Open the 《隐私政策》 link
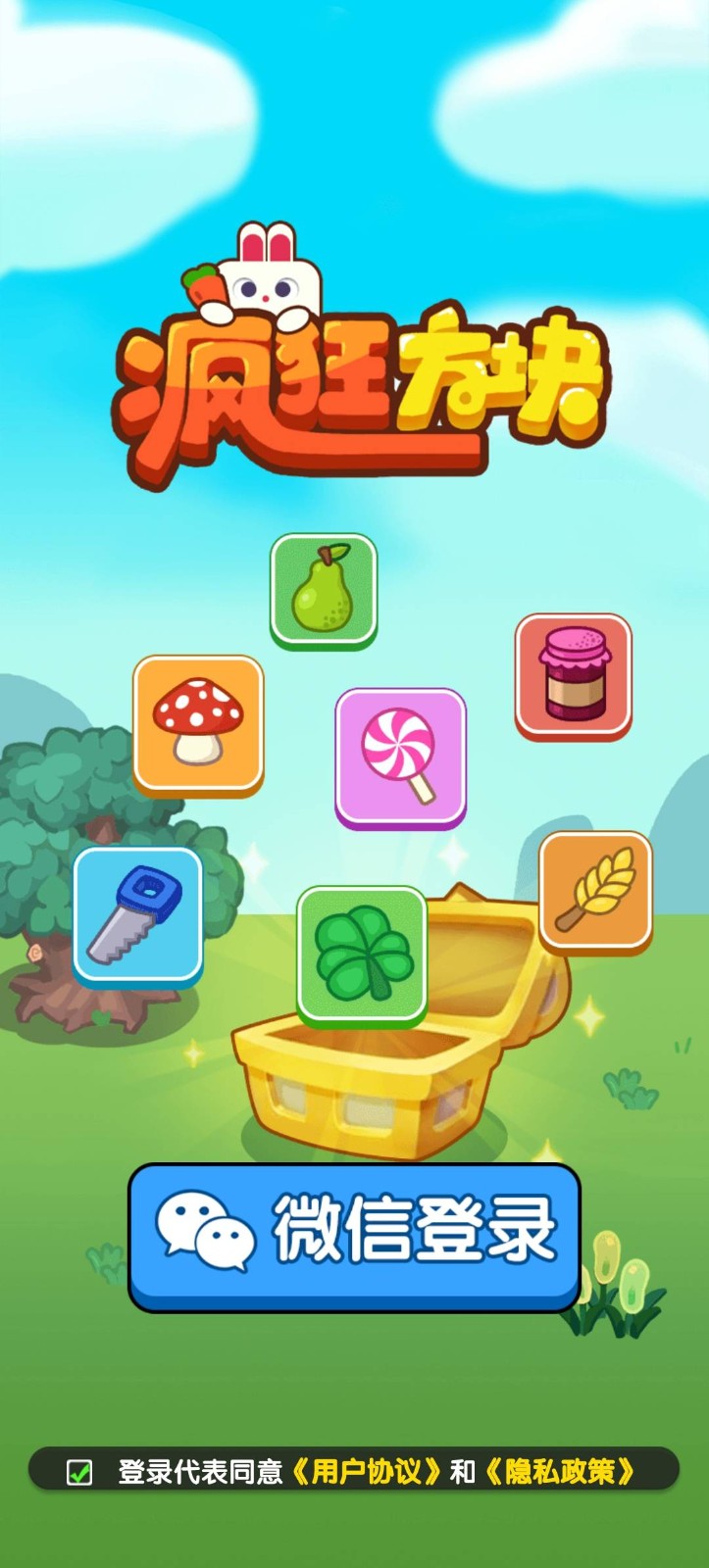Viewport: 709px width, 1568px height. pyautogui.click(x=560, y=1472)
